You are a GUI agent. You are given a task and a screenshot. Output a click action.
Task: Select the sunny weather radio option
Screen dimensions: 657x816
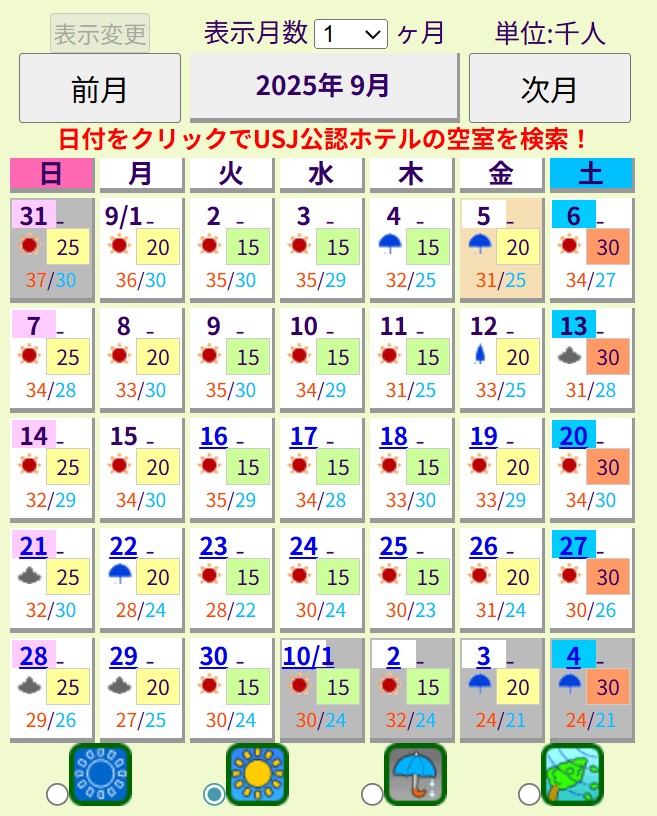[214, 794]
